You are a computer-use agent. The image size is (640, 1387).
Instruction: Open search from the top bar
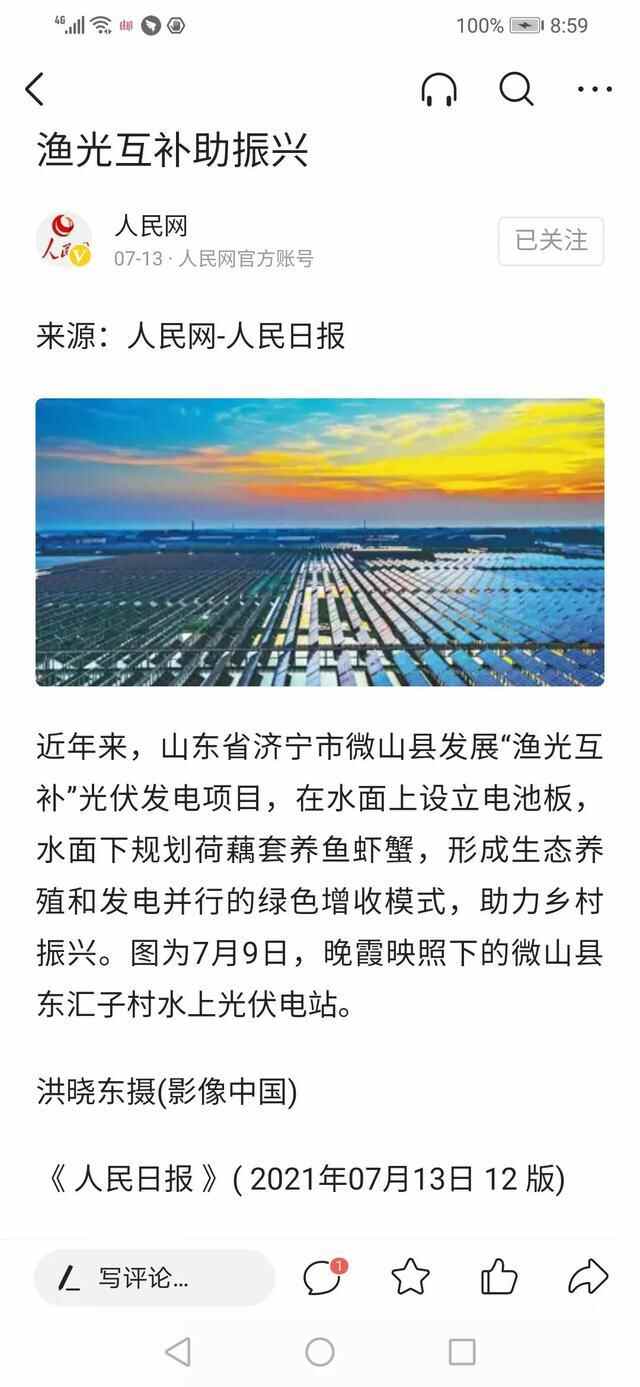[516, 90]
